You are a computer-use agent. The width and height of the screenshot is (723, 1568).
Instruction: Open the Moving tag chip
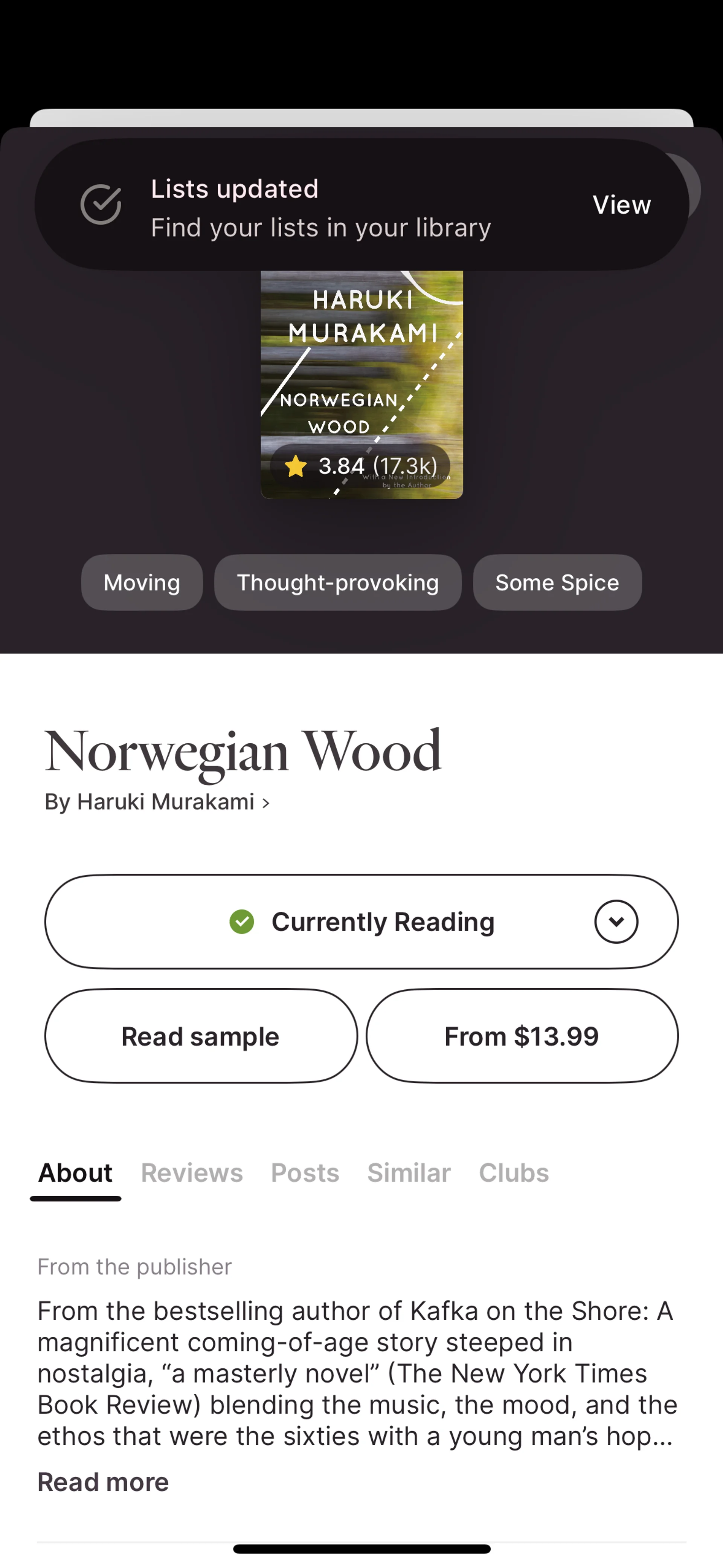pos(142,582)
